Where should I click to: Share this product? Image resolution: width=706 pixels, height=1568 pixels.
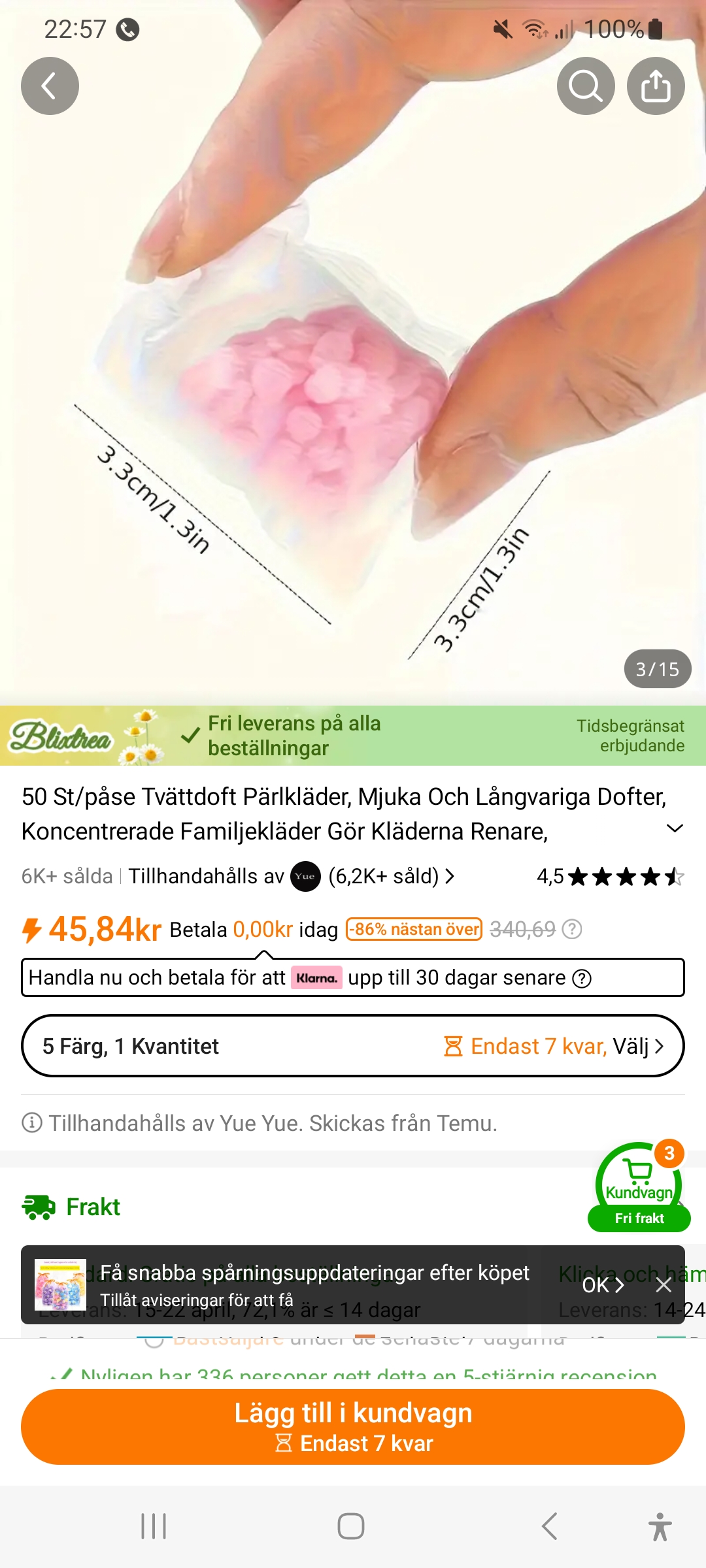[655, 86]
